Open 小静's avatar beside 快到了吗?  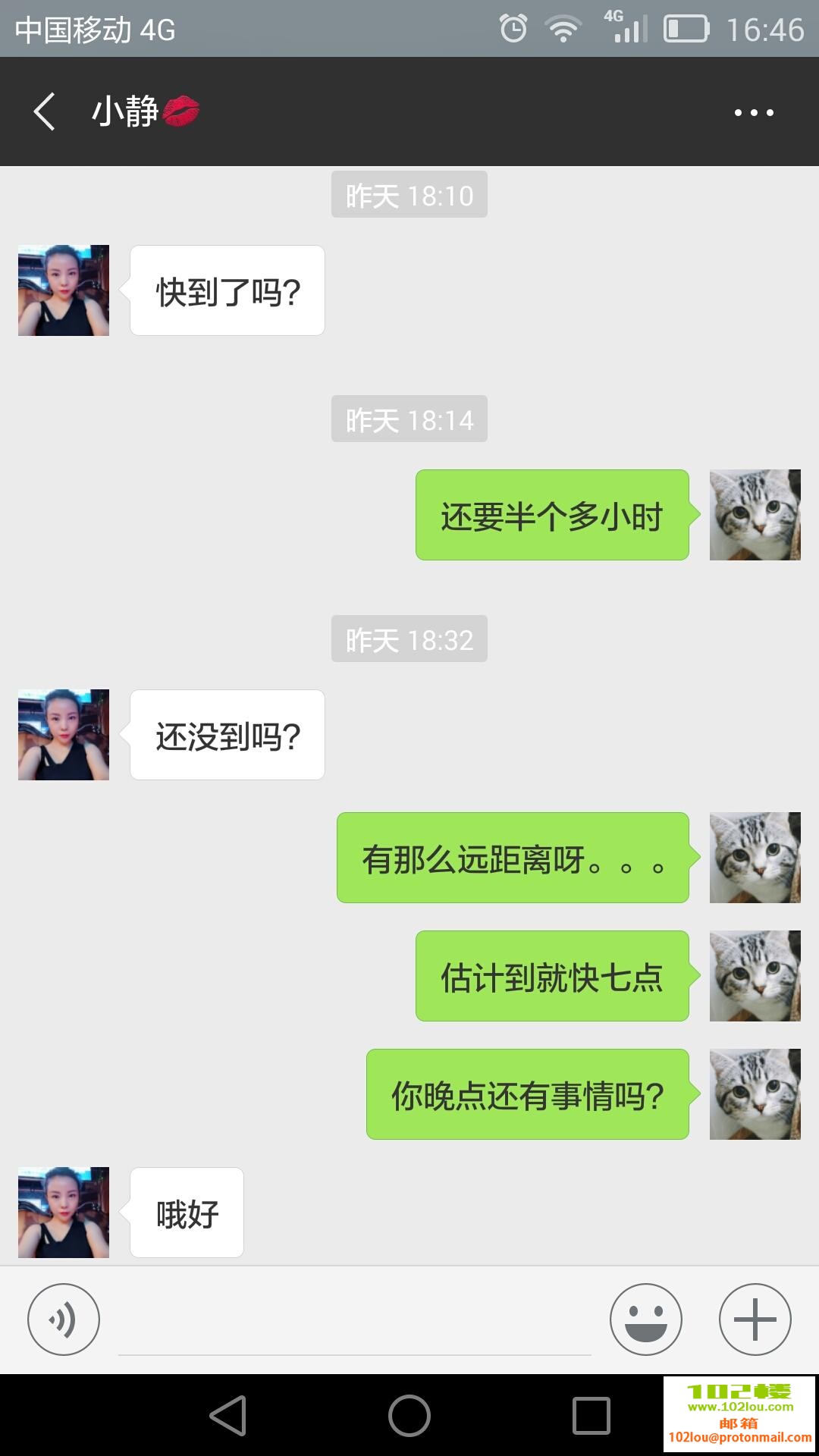pyautogui.click(x=64, y=290)
